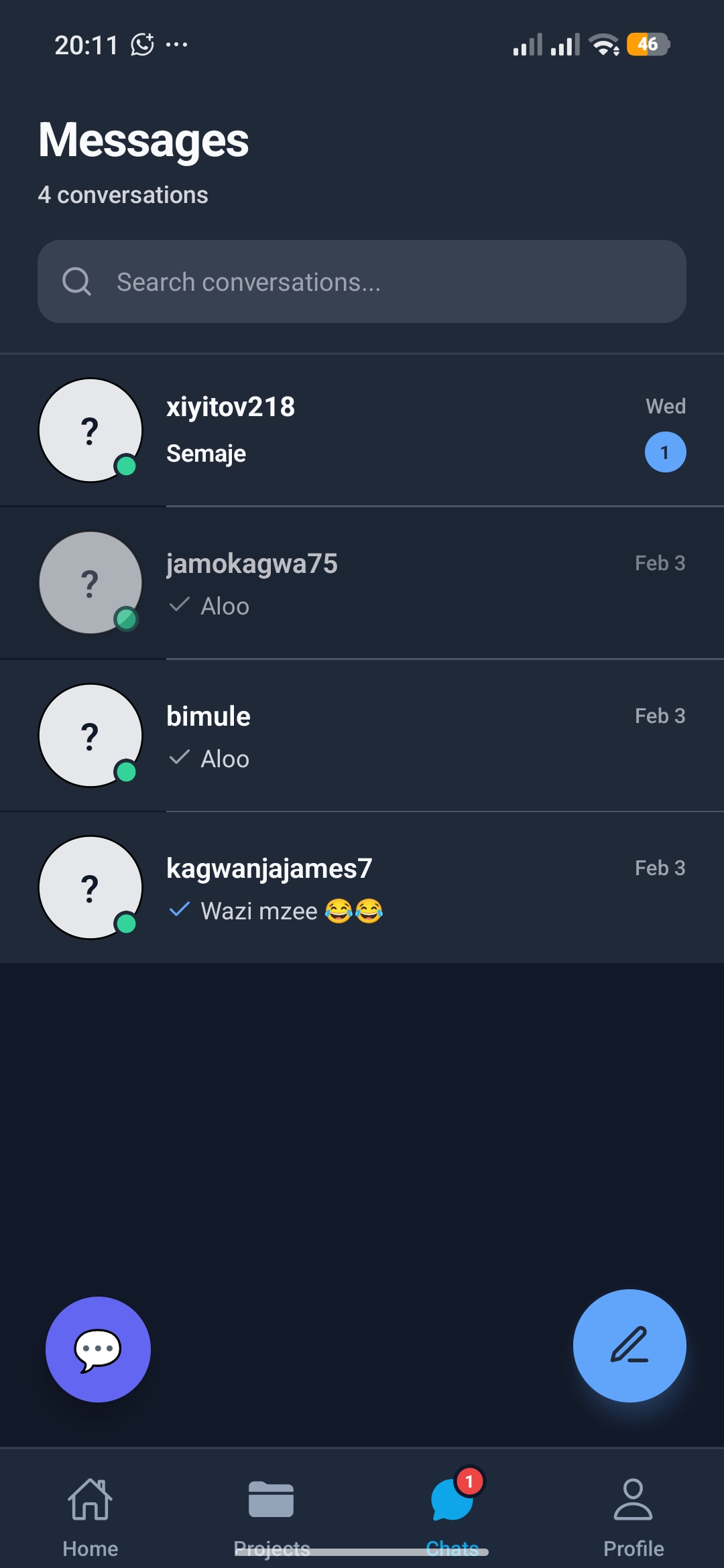Tap the WhatsApp status bar icon

(x=143, y=44)
